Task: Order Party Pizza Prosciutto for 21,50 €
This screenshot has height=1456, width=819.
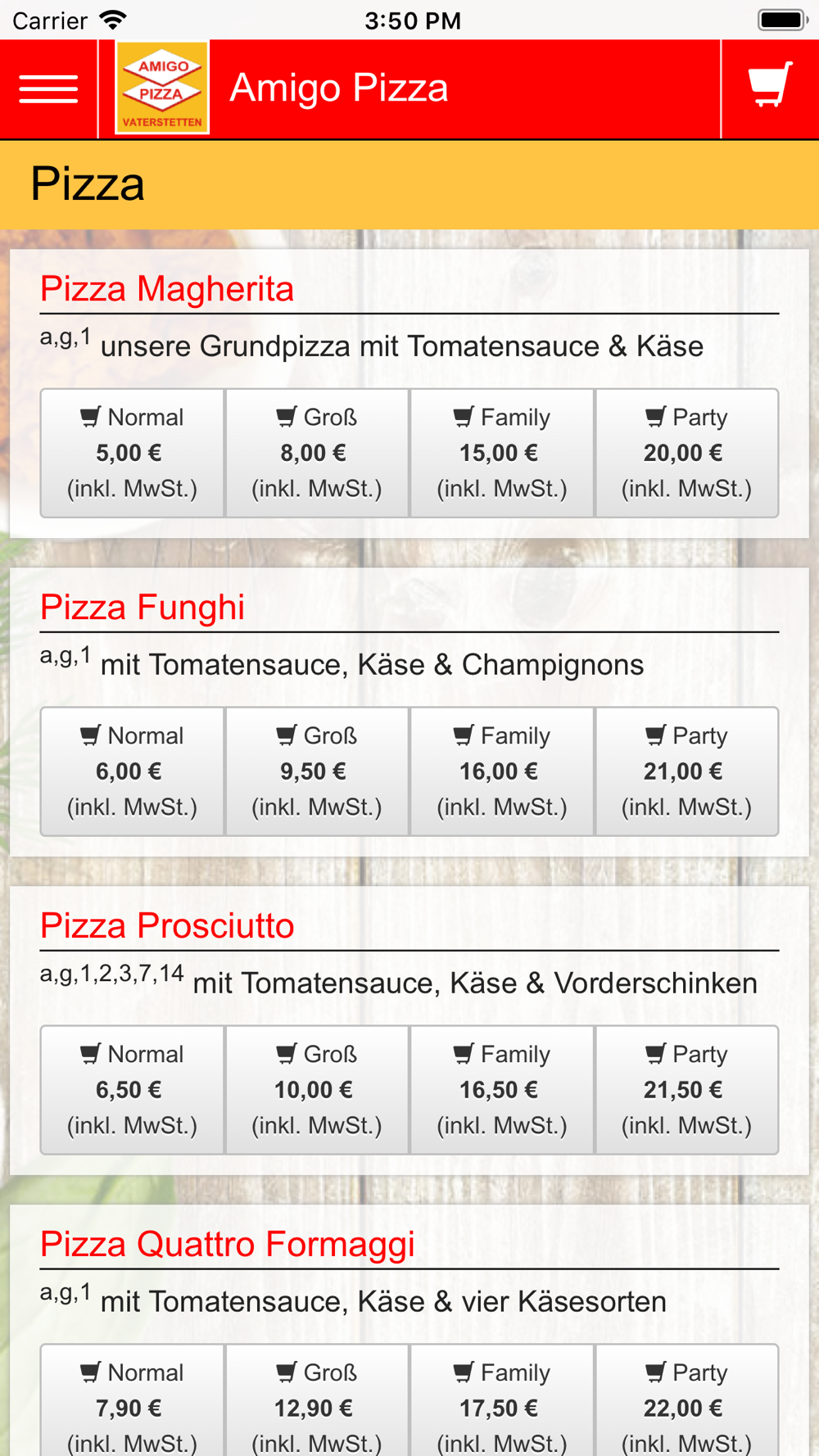Action: coord(686,1090)
